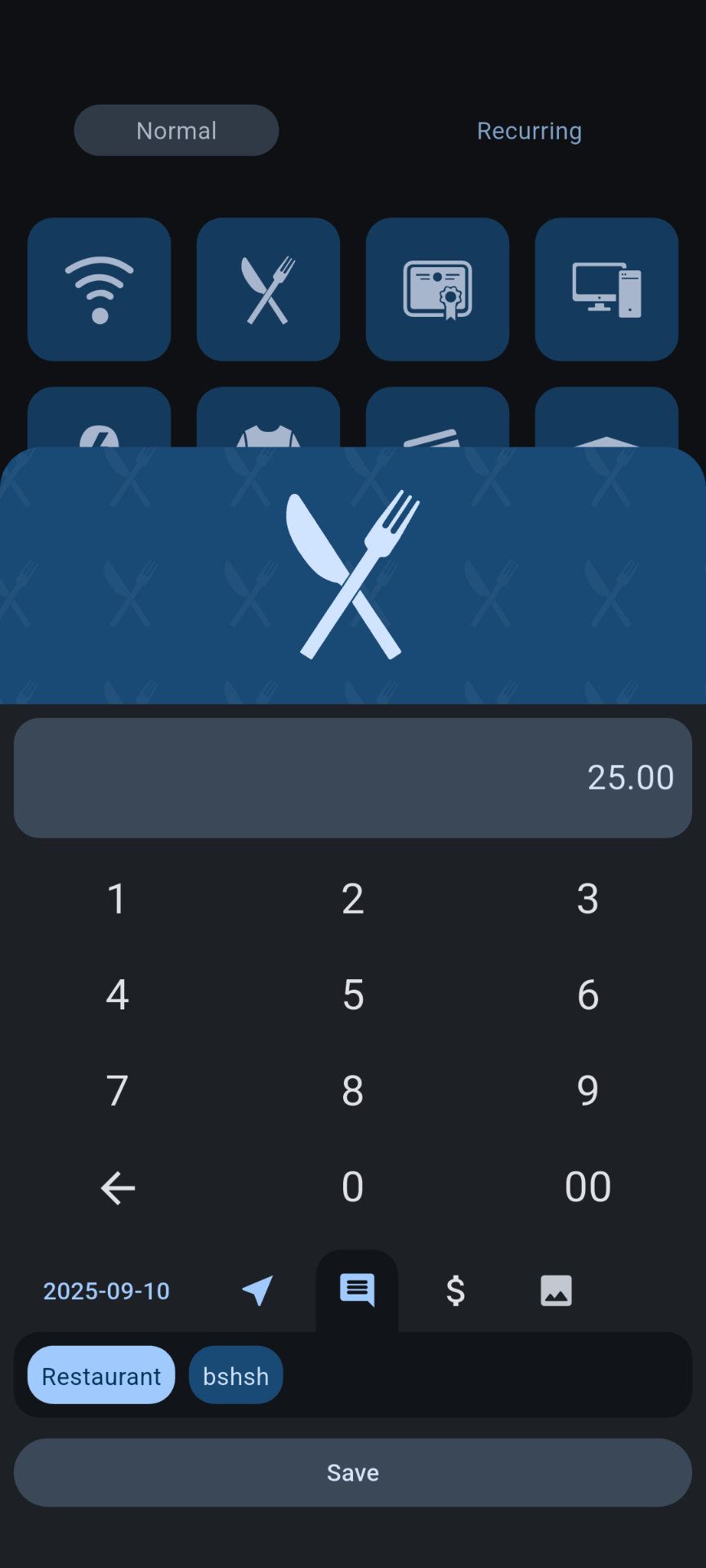Viewport: 706px width, 1568px height.
Task: Open the date picker showing 2025-09-10
Action: click(x=105, y=1290)
